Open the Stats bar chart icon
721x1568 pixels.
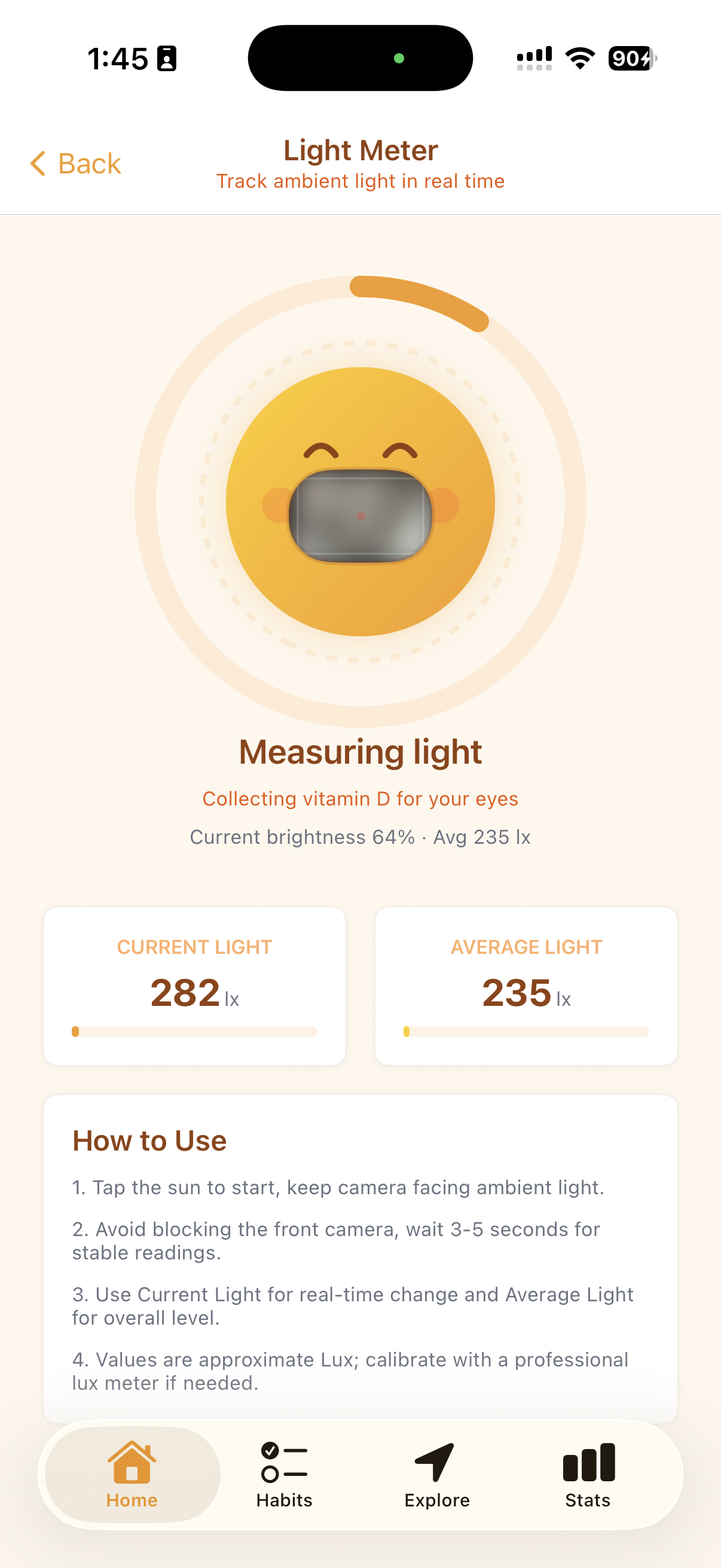587,1460
